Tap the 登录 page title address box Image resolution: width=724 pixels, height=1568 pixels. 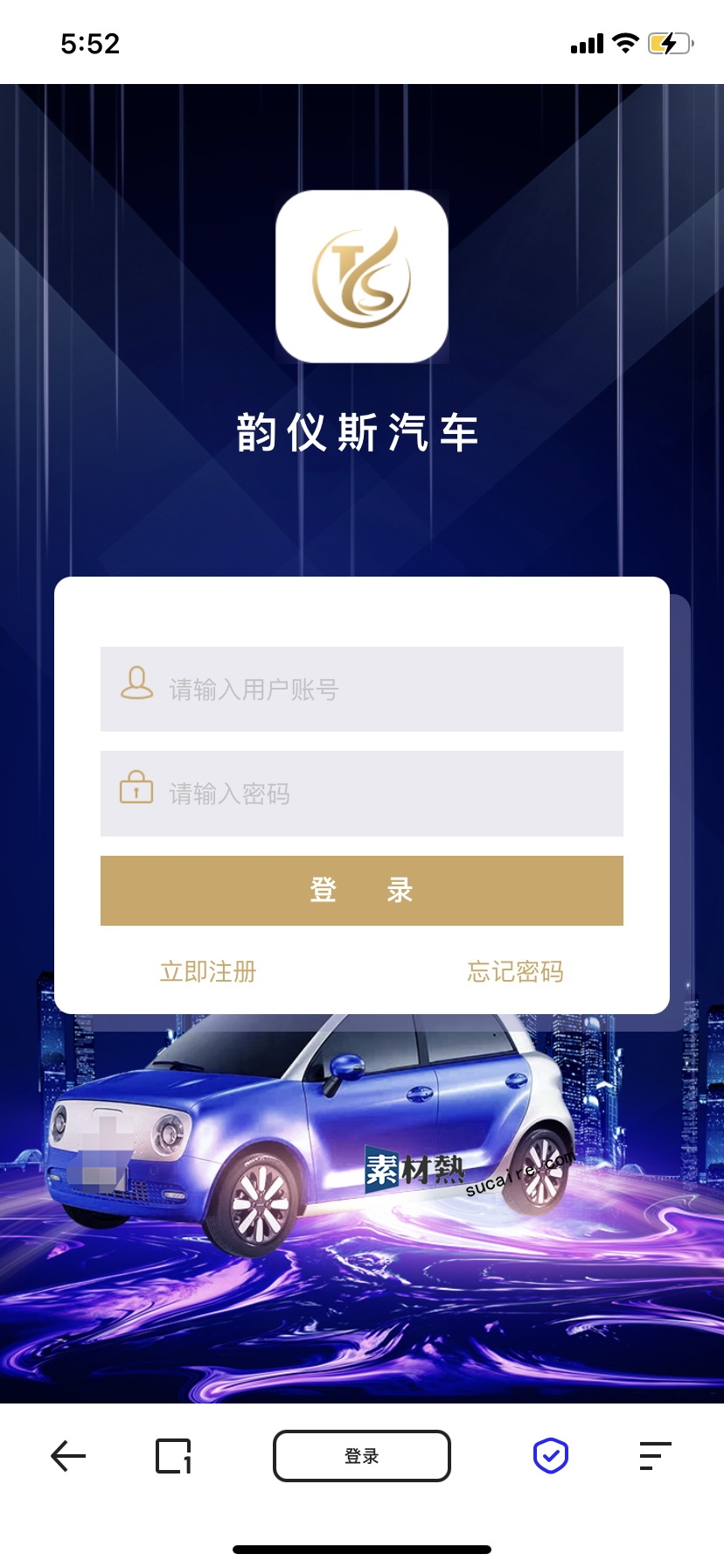pos(362,1456)
